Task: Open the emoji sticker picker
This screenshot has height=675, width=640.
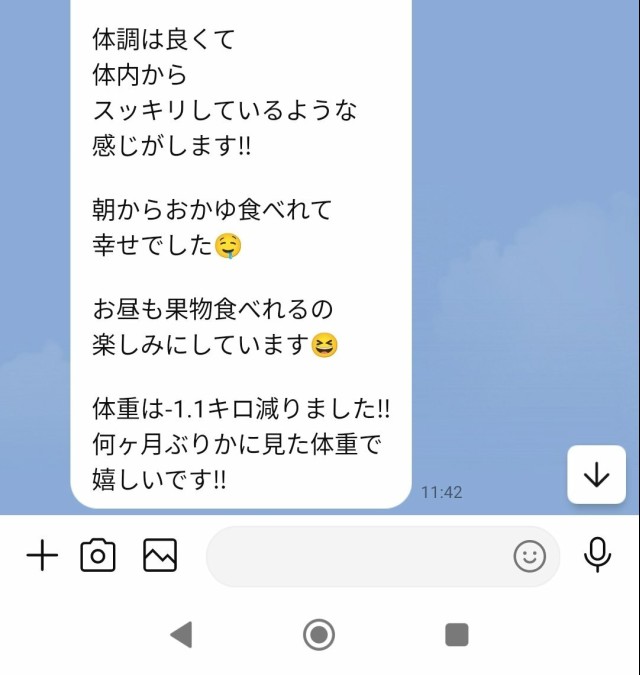Action: coord(529,556)
